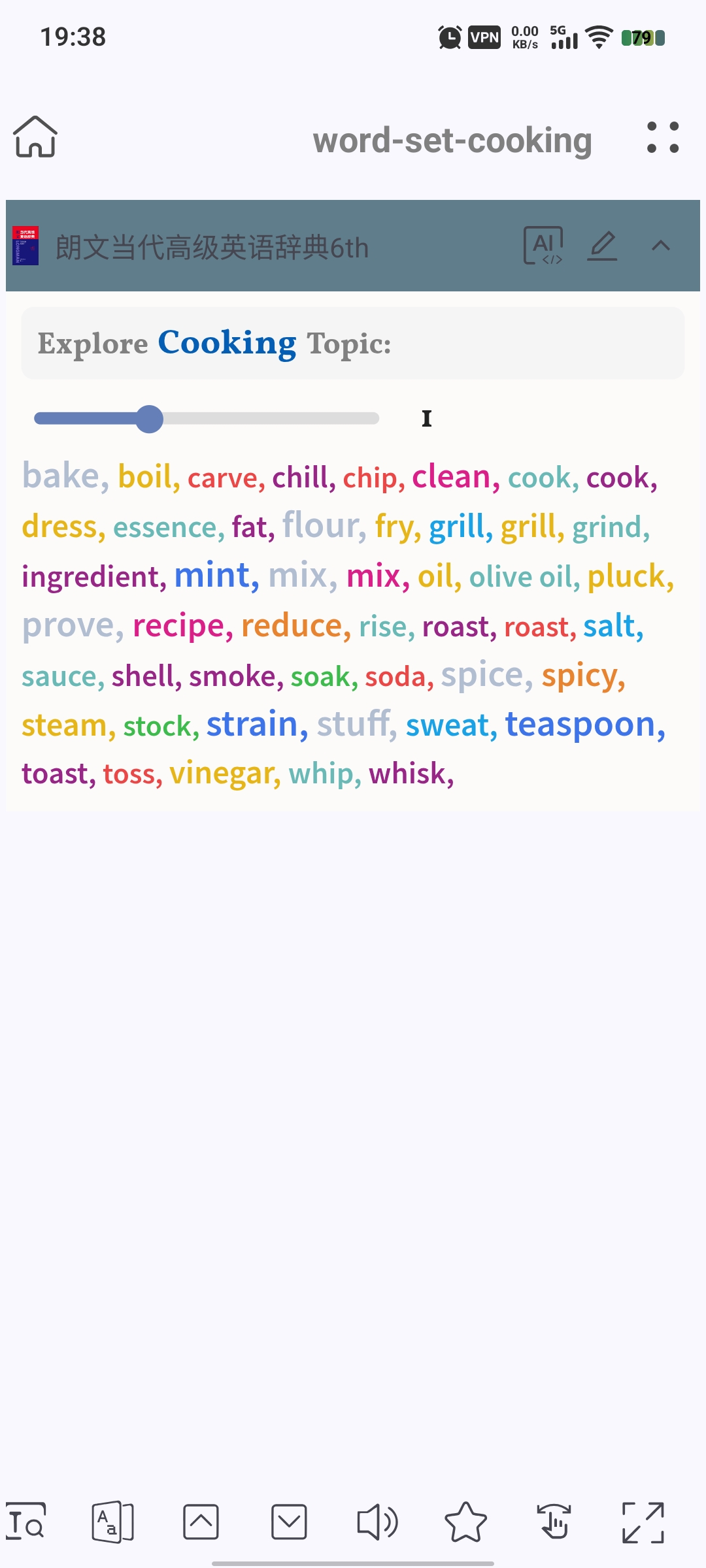
Task: Open the font size settings
Action: [x=112, y=1522]
